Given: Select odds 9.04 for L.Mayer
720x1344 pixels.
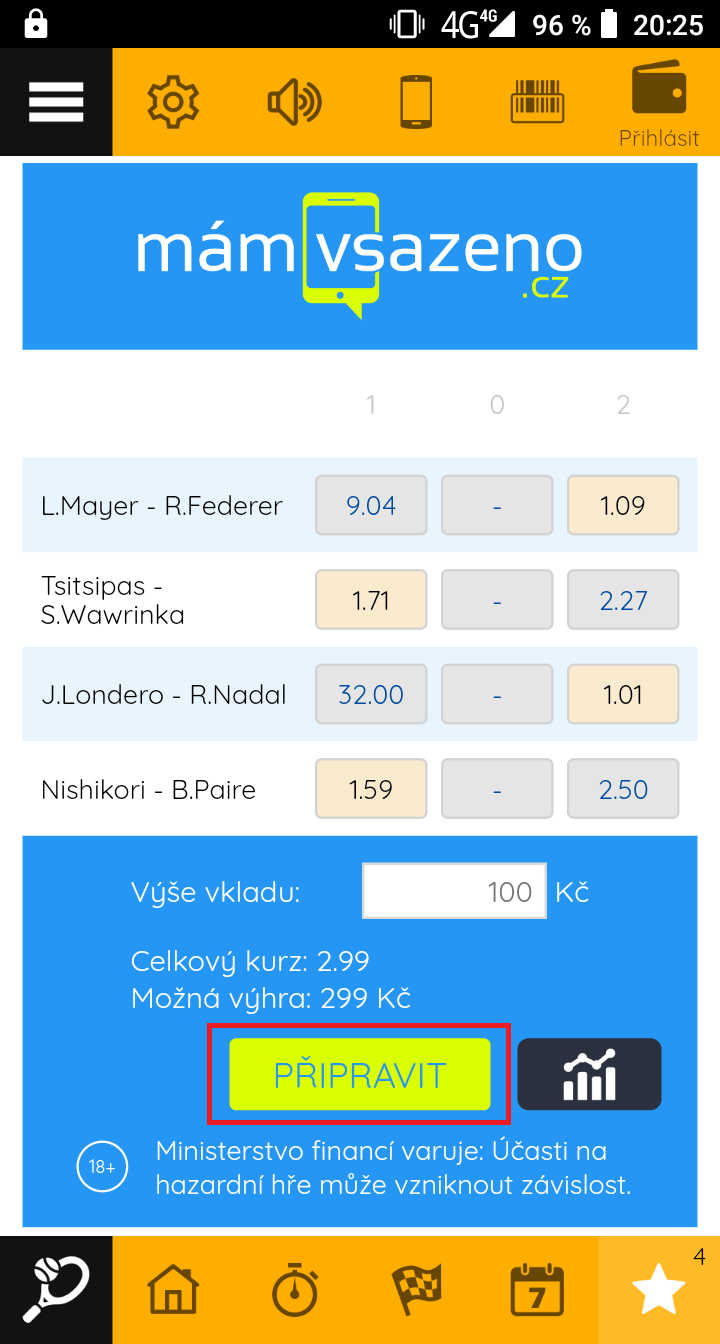Looking at the screenshot, I should coord(371,505).
